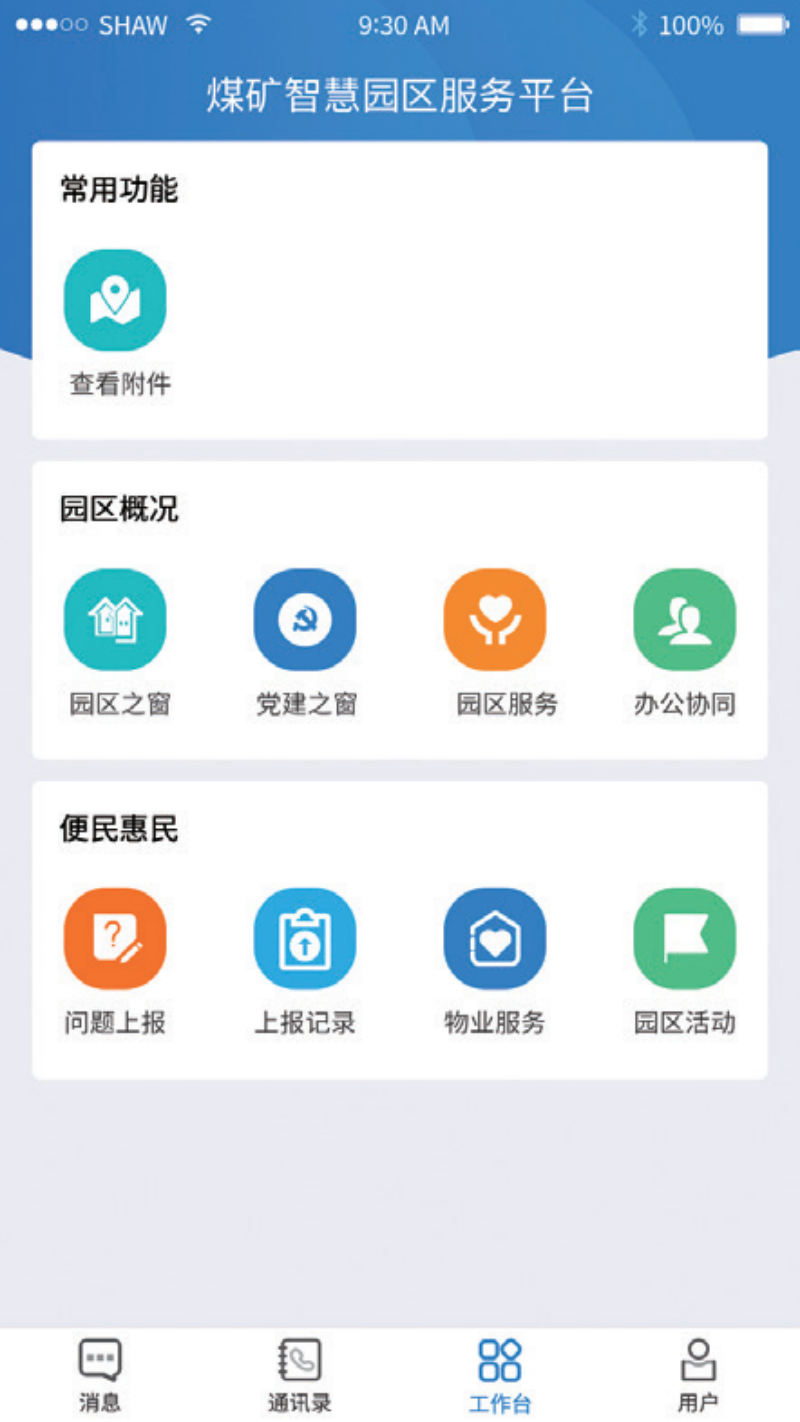The width and height of the screenshot is (800, 1422).
Task: Open 查看附件 in common functions
Action: (x=115, y=300)
